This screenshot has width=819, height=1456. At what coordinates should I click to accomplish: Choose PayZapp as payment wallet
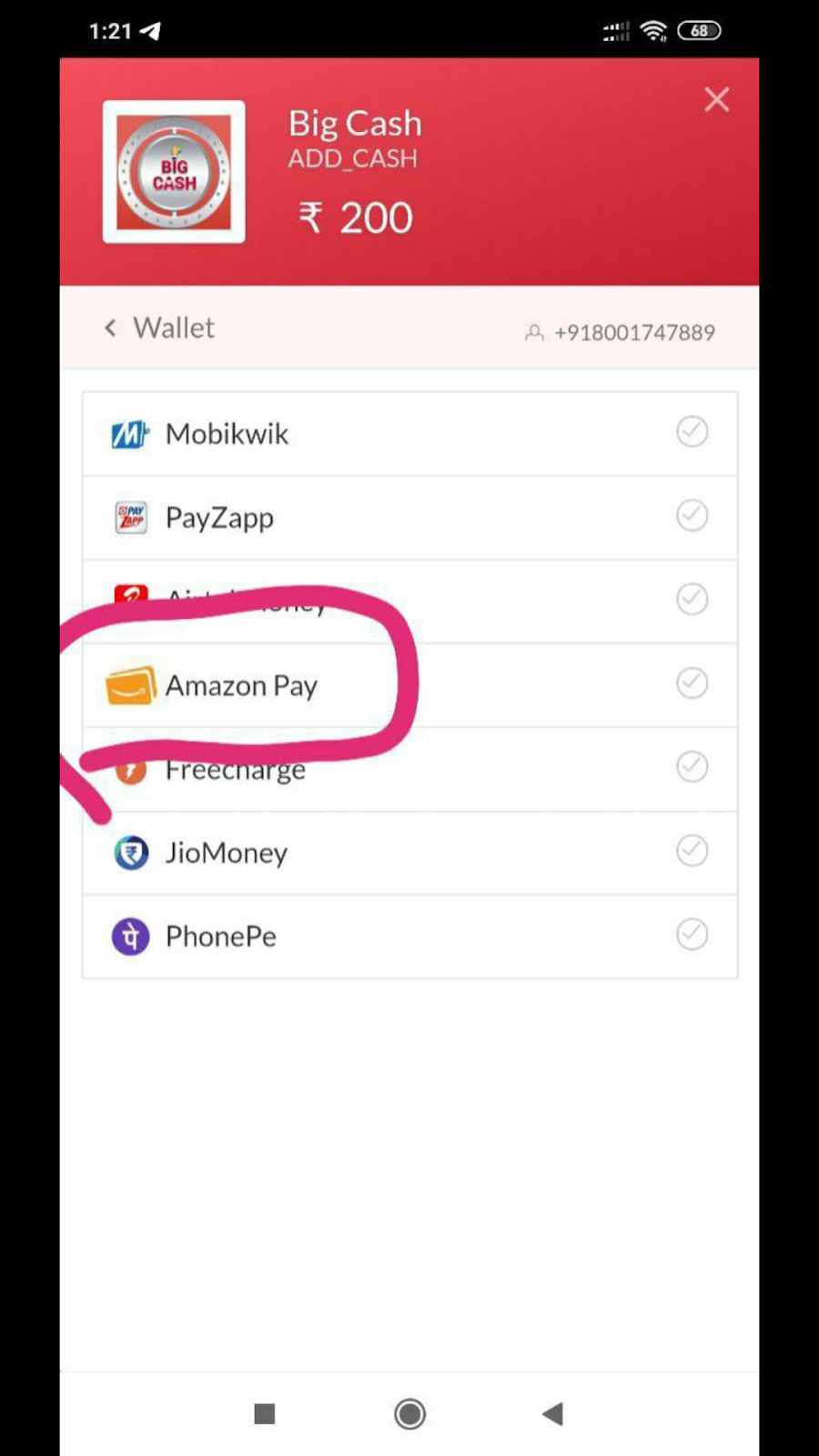click(409, 517)
